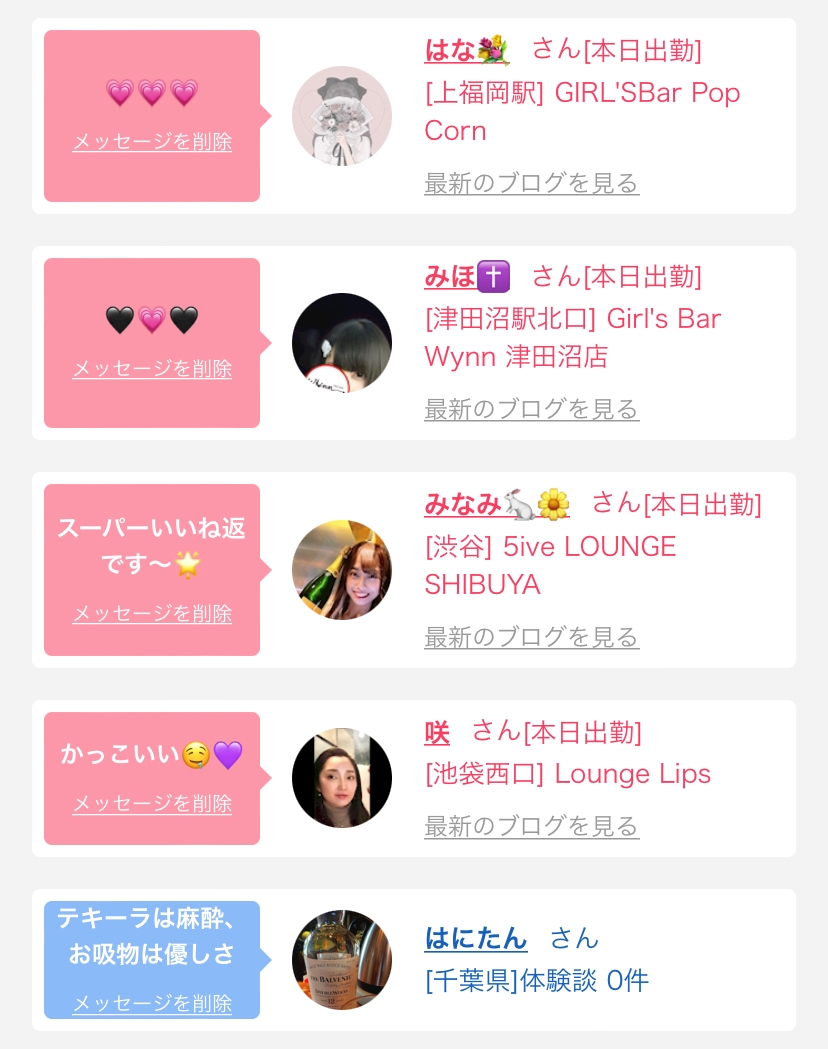The width and height of the screenshot is (828, 1049).
Task: Tap はな's profile picture
Action: [342, 116]
